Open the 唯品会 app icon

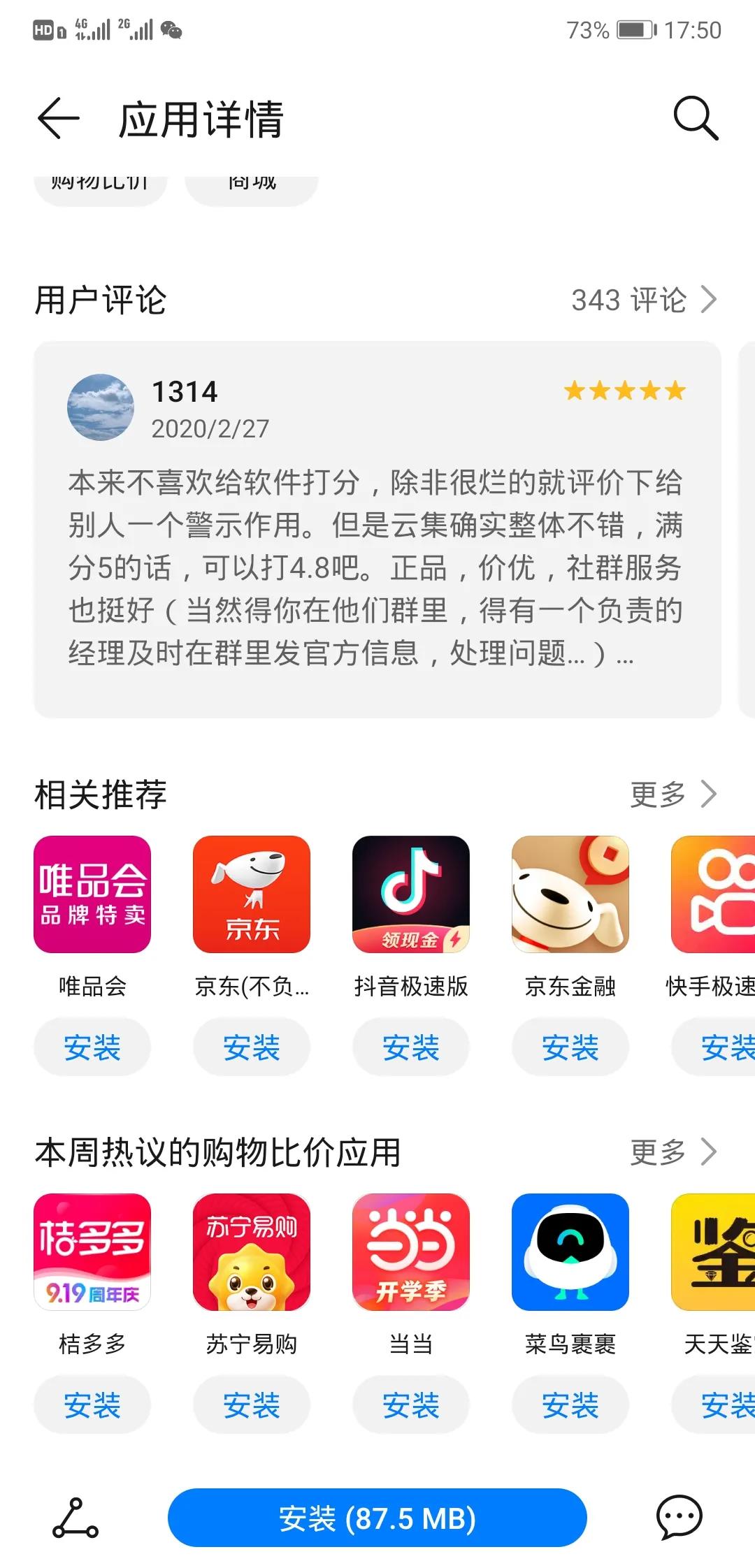point(92,894)
